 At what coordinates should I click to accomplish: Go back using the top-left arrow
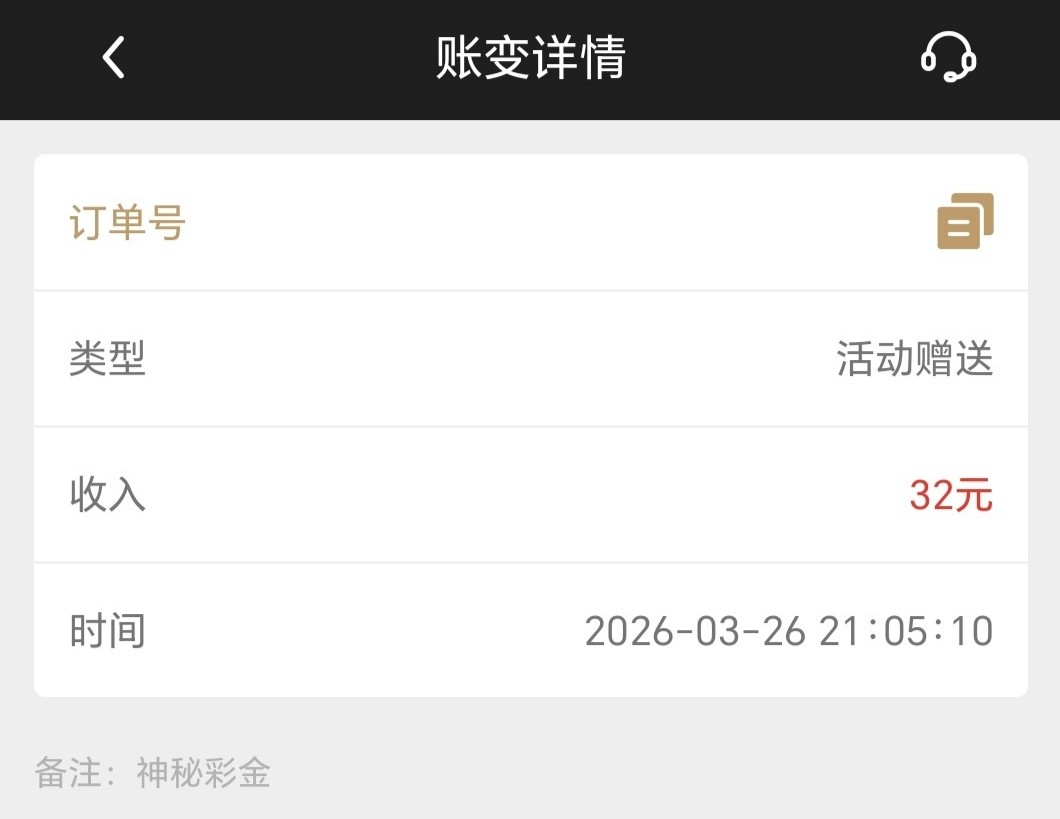tap(114, 57)
